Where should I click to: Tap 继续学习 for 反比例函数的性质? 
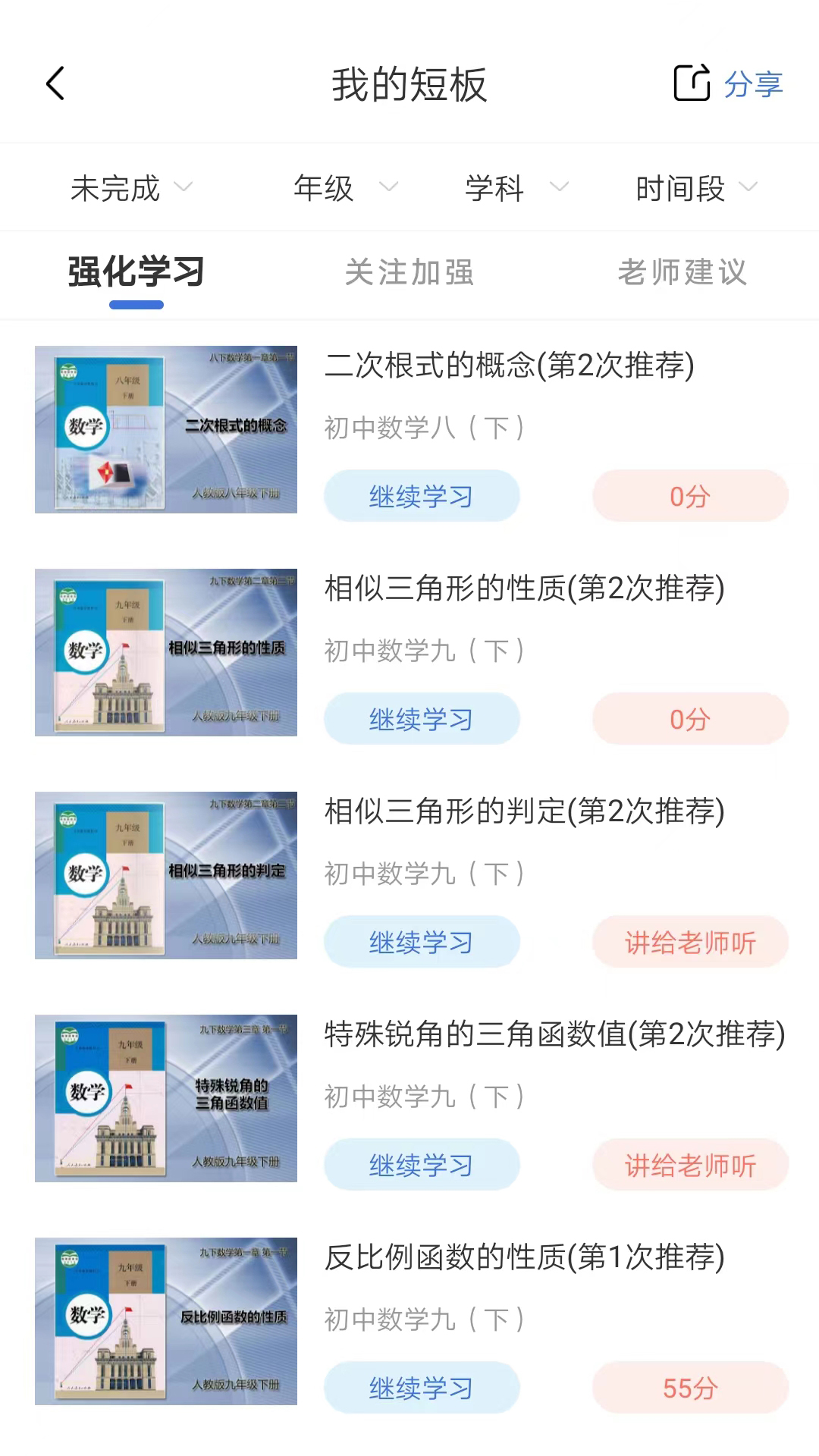click(x=422, y=1388)
